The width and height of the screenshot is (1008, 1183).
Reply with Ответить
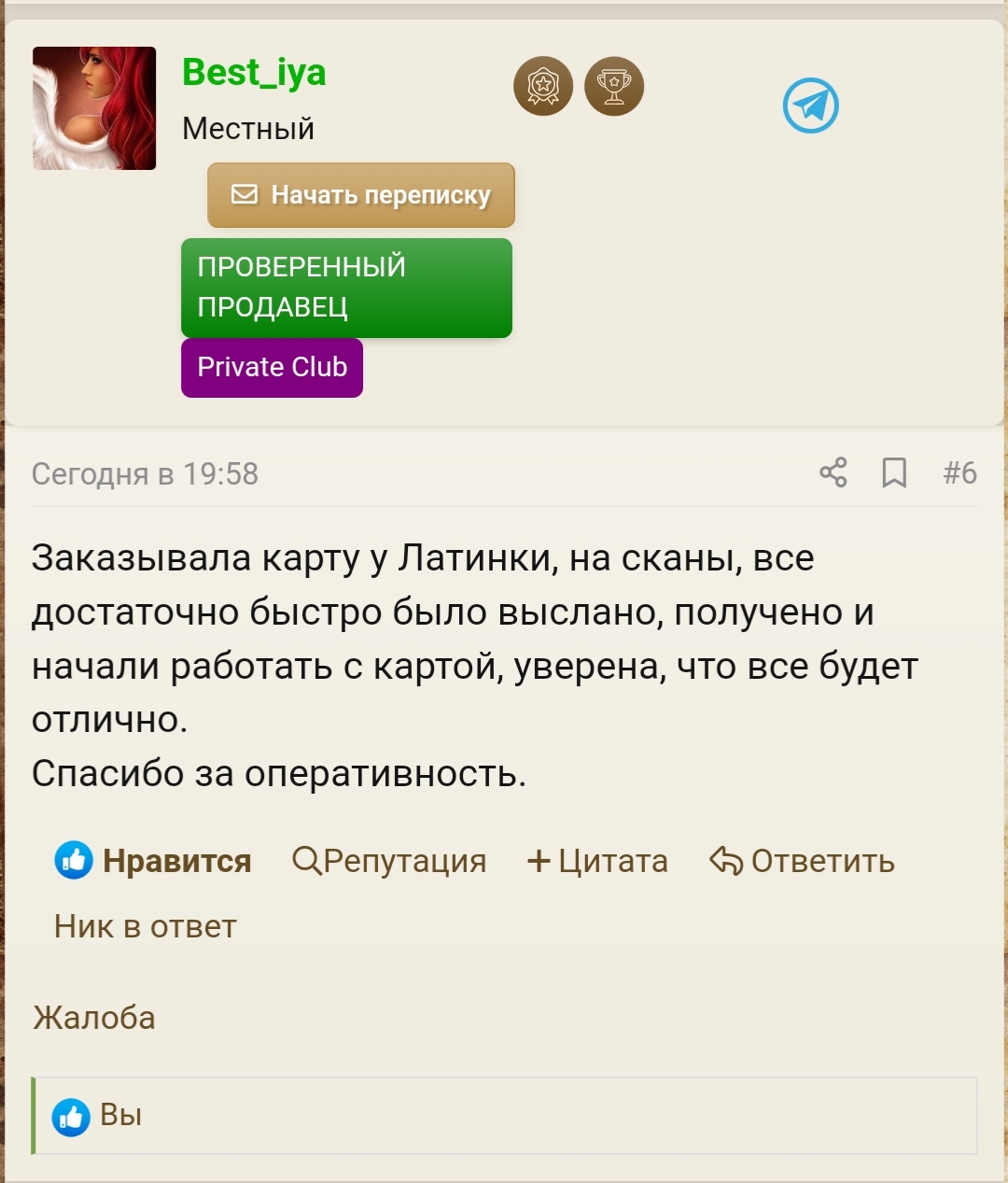pos(803,860)
